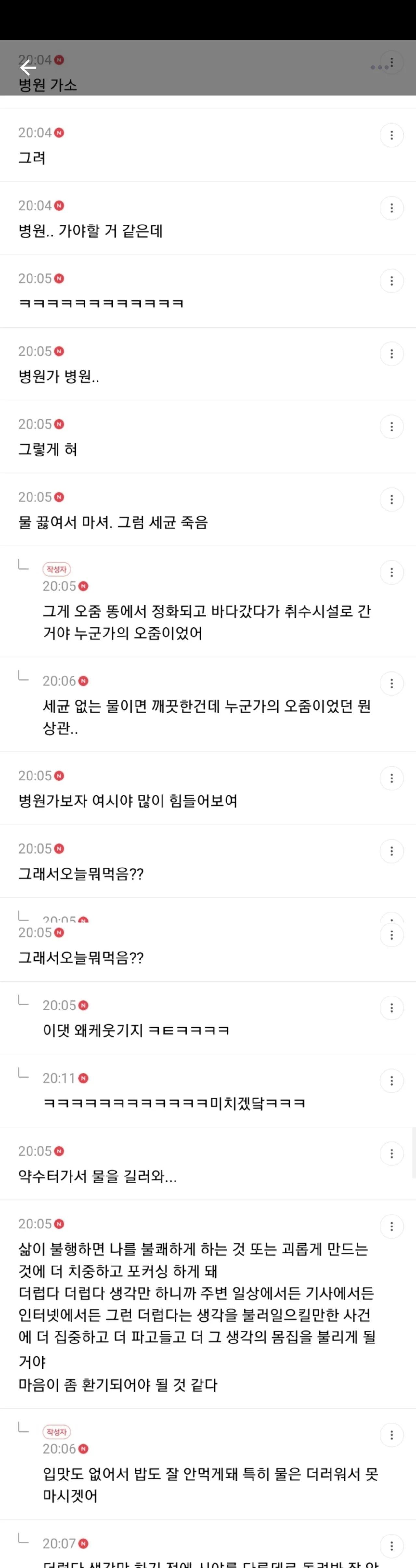This screenshot has height=1568, width=416.
Task: Open options for author's '그게 오줌 똥에서' reply
Action: [392, 573]
